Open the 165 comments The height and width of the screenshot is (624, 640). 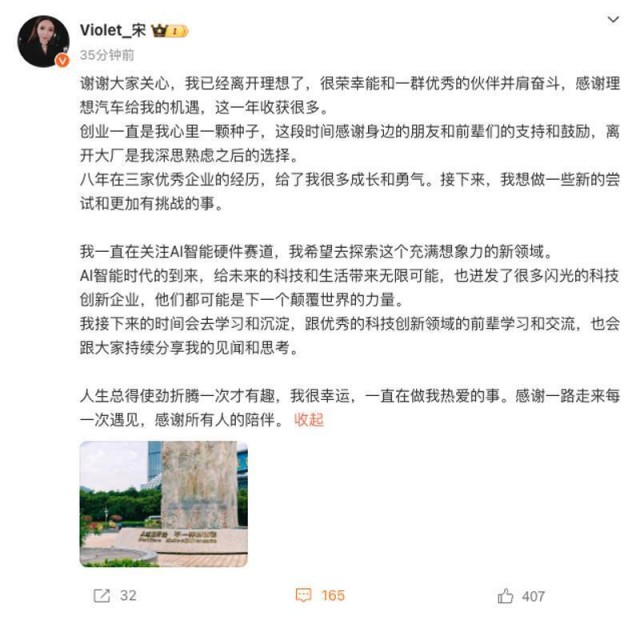tap(319, 595)
